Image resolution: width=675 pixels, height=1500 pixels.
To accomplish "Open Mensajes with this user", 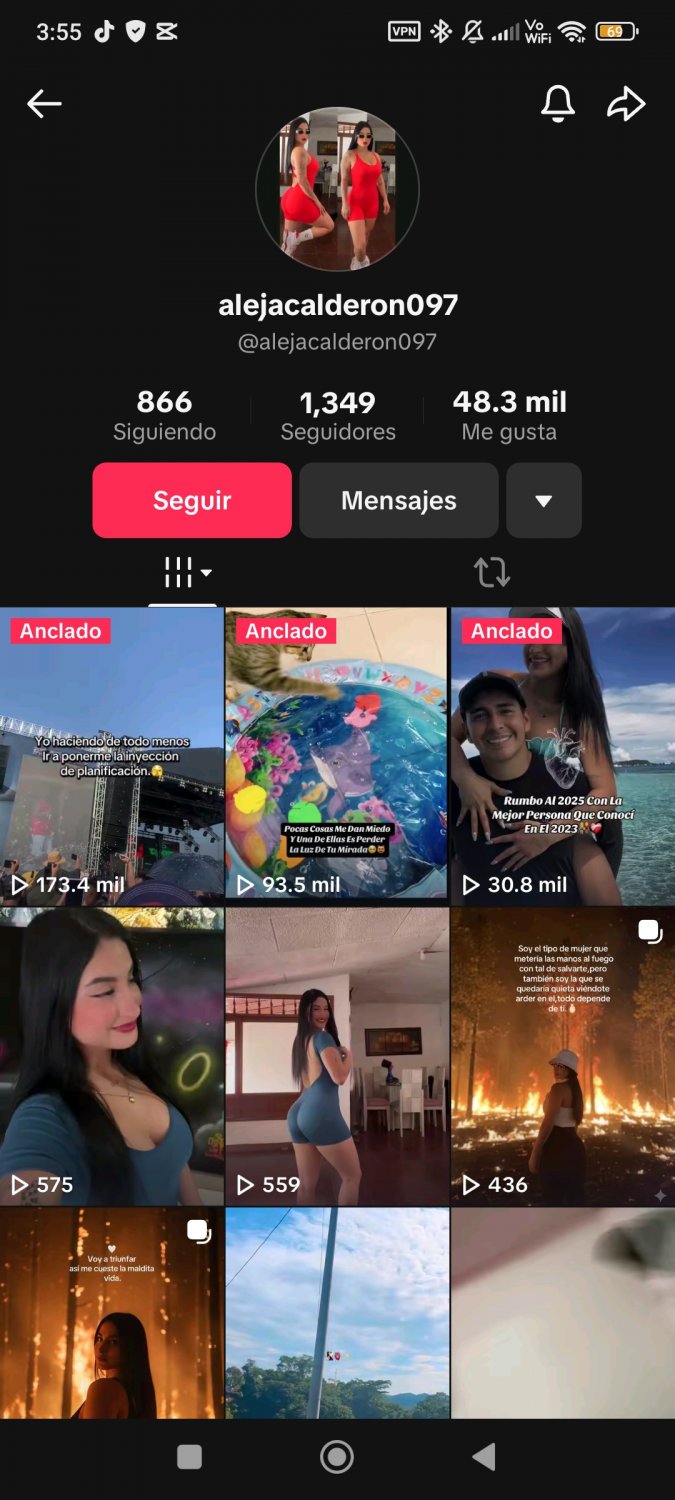I will point(399,500).
